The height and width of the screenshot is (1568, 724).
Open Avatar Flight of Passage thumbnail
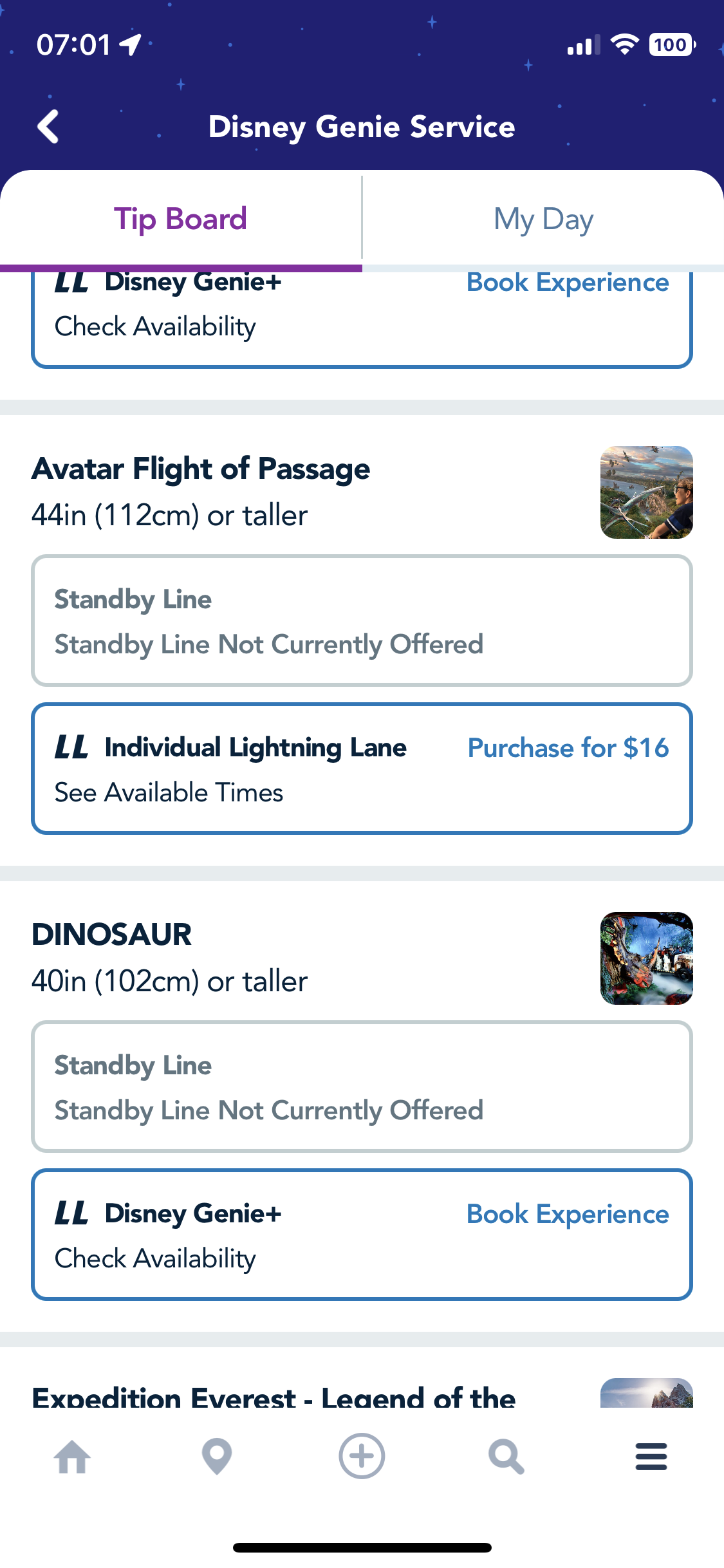(x=646, y=492)
